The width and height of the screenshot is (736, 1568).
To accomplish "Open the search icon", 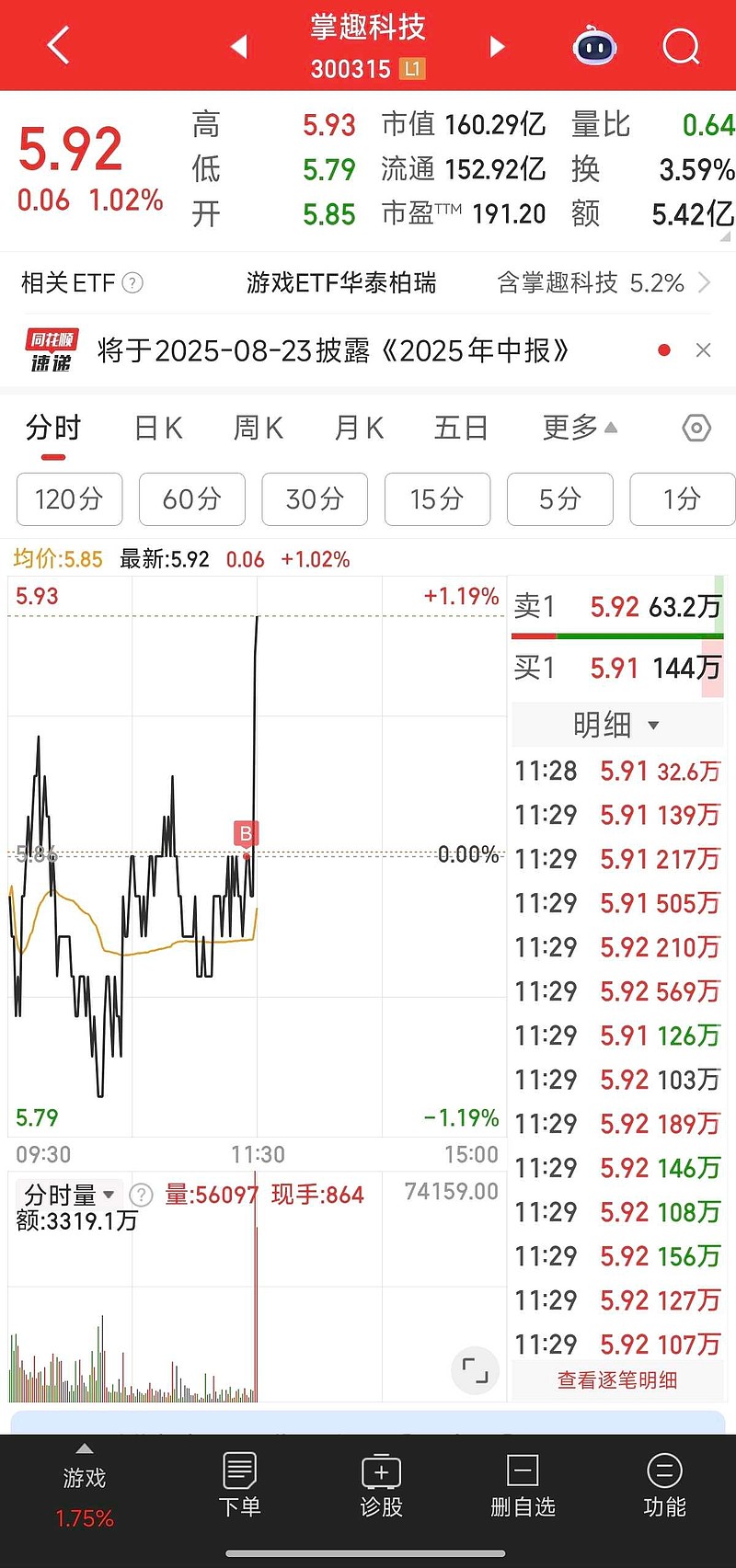I will coord(681,46).
